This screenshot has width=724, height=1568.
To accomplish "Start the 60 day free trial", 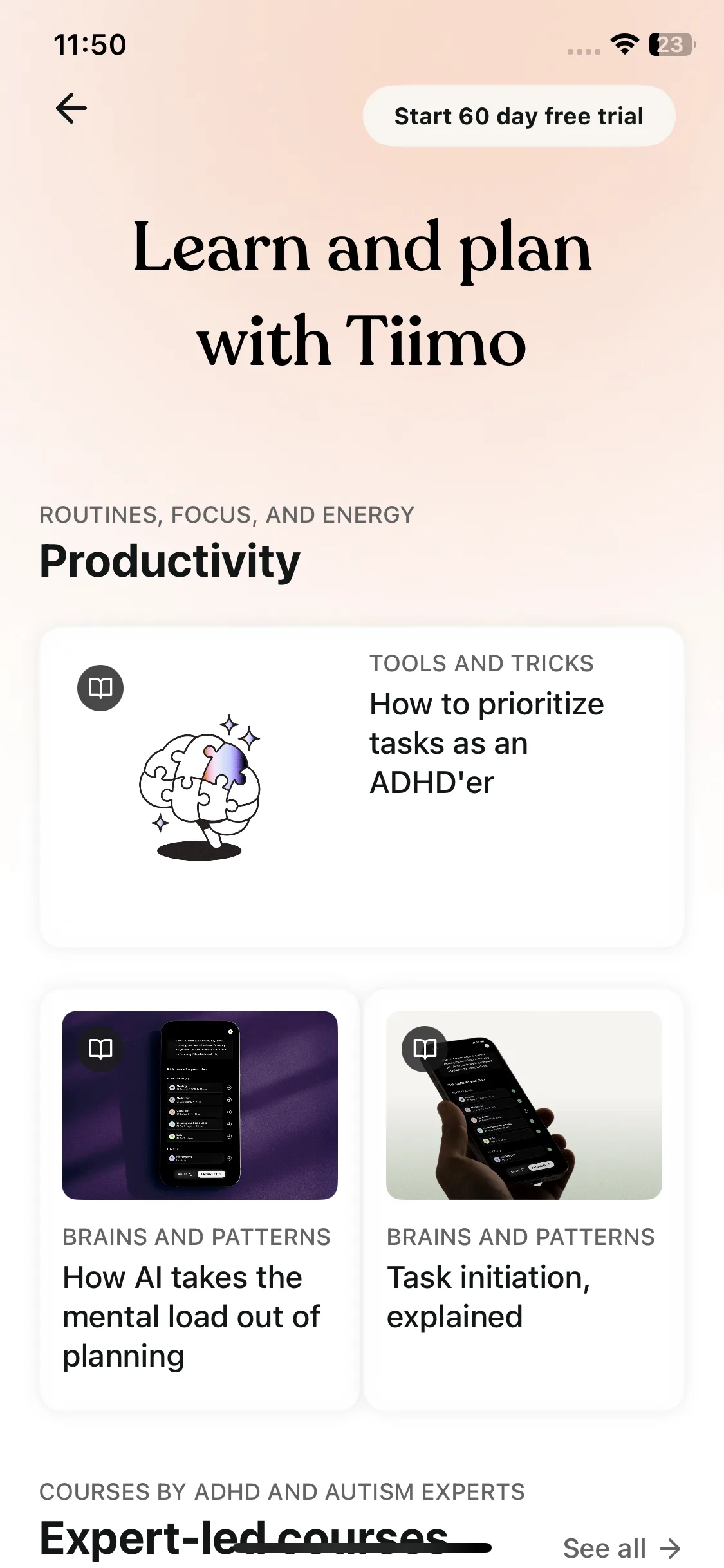I will coord(519,117).
